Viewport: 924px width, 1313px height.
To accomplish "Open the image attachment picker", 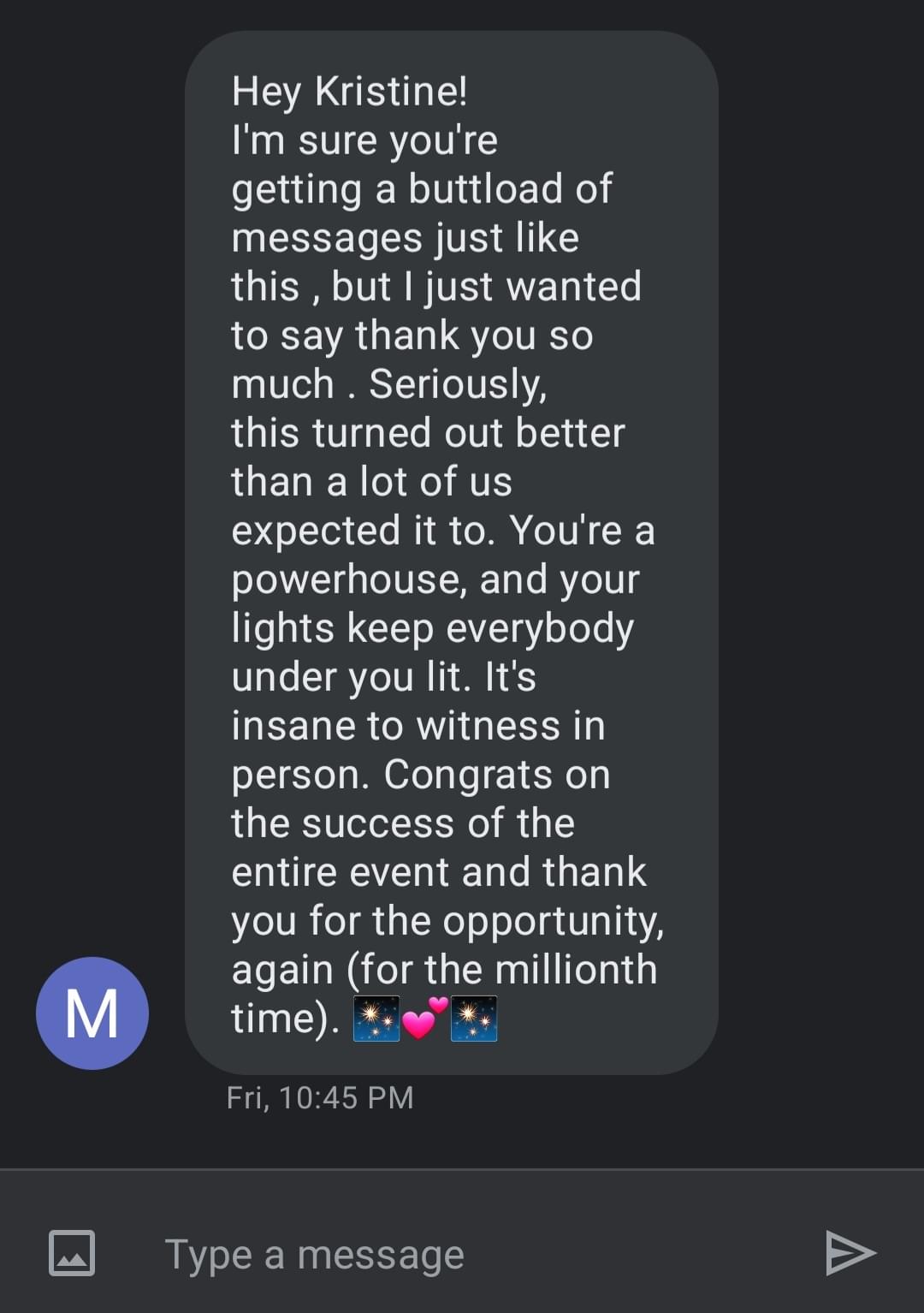I will click(x=72, y=1253).
